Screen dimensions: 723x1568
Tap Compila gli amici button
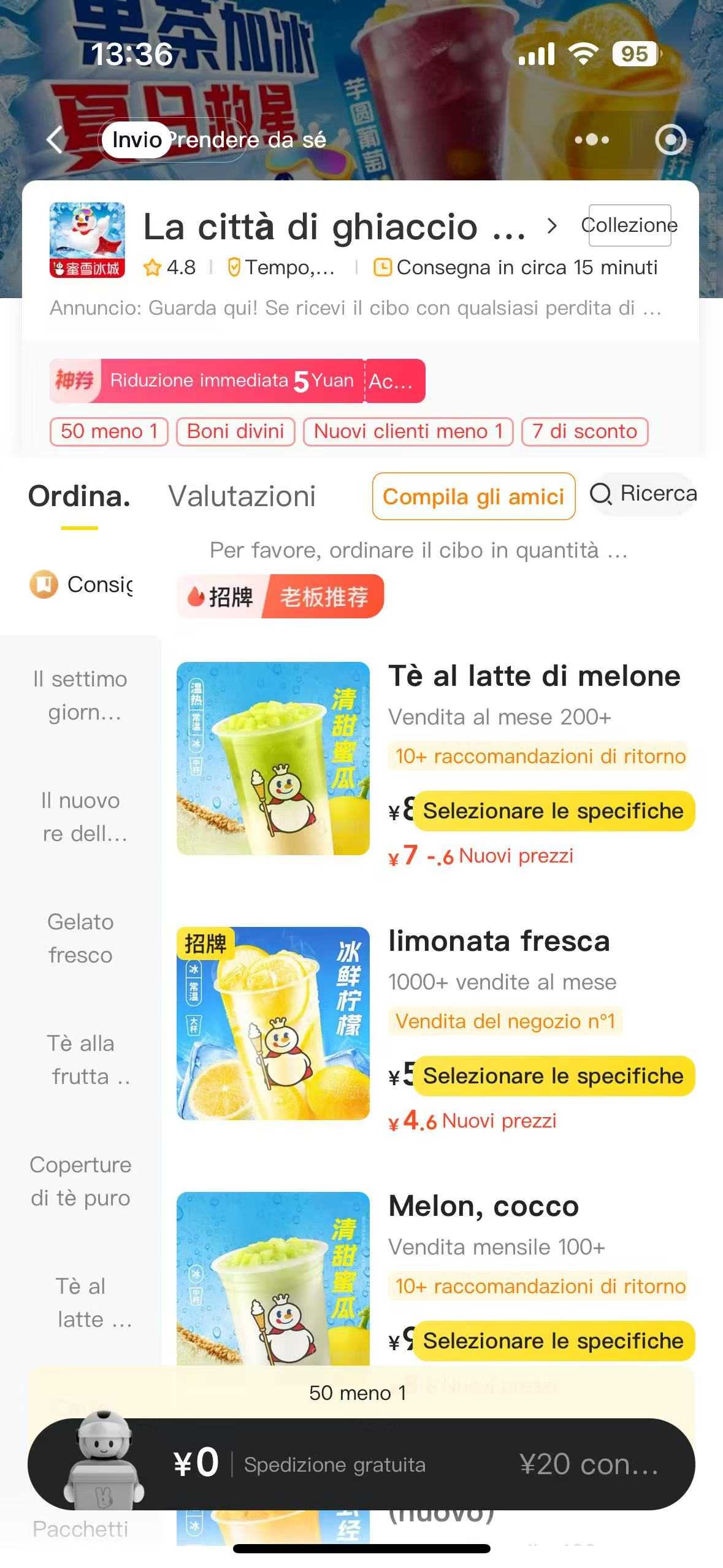click(473, 497)
